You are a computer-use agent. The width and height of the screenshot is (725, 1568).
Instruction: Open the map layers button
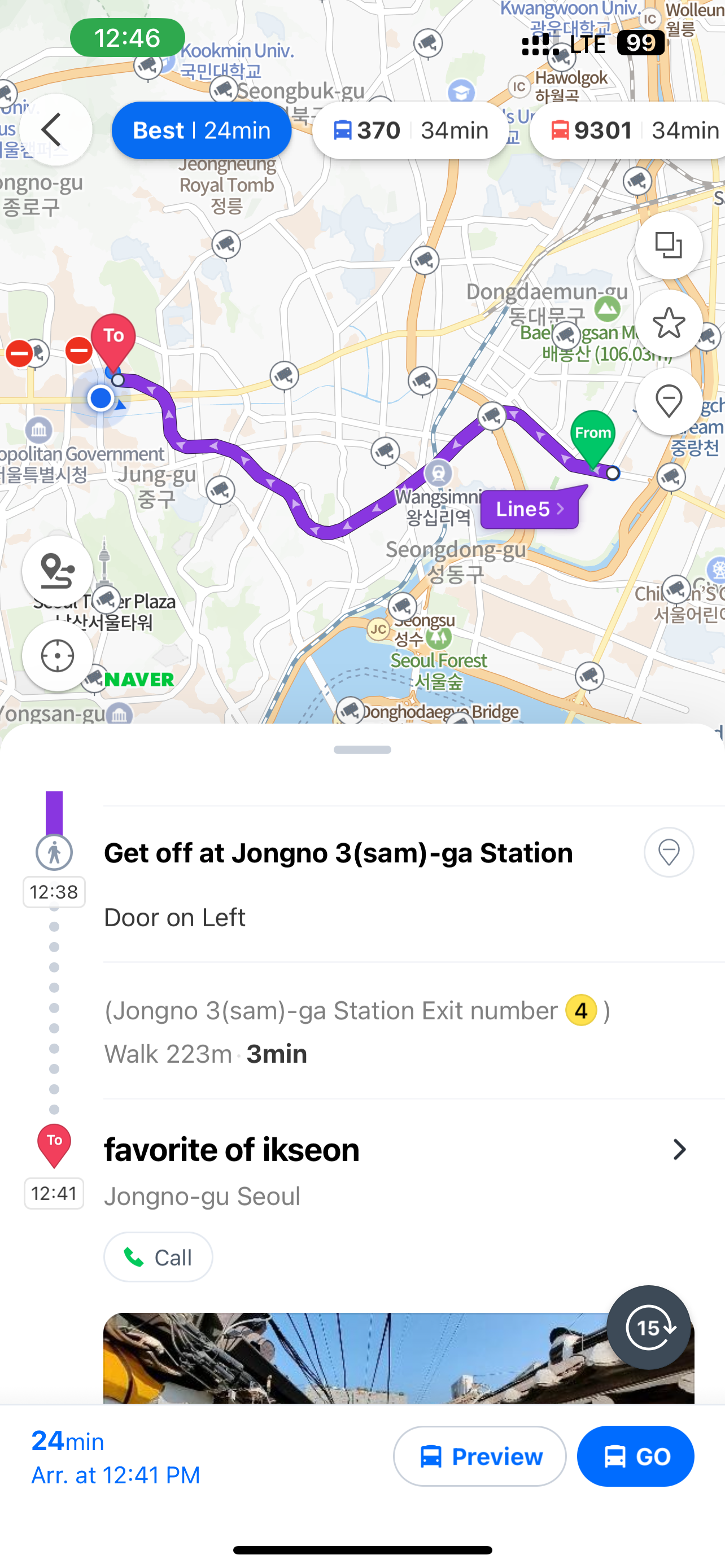point(669,246)
